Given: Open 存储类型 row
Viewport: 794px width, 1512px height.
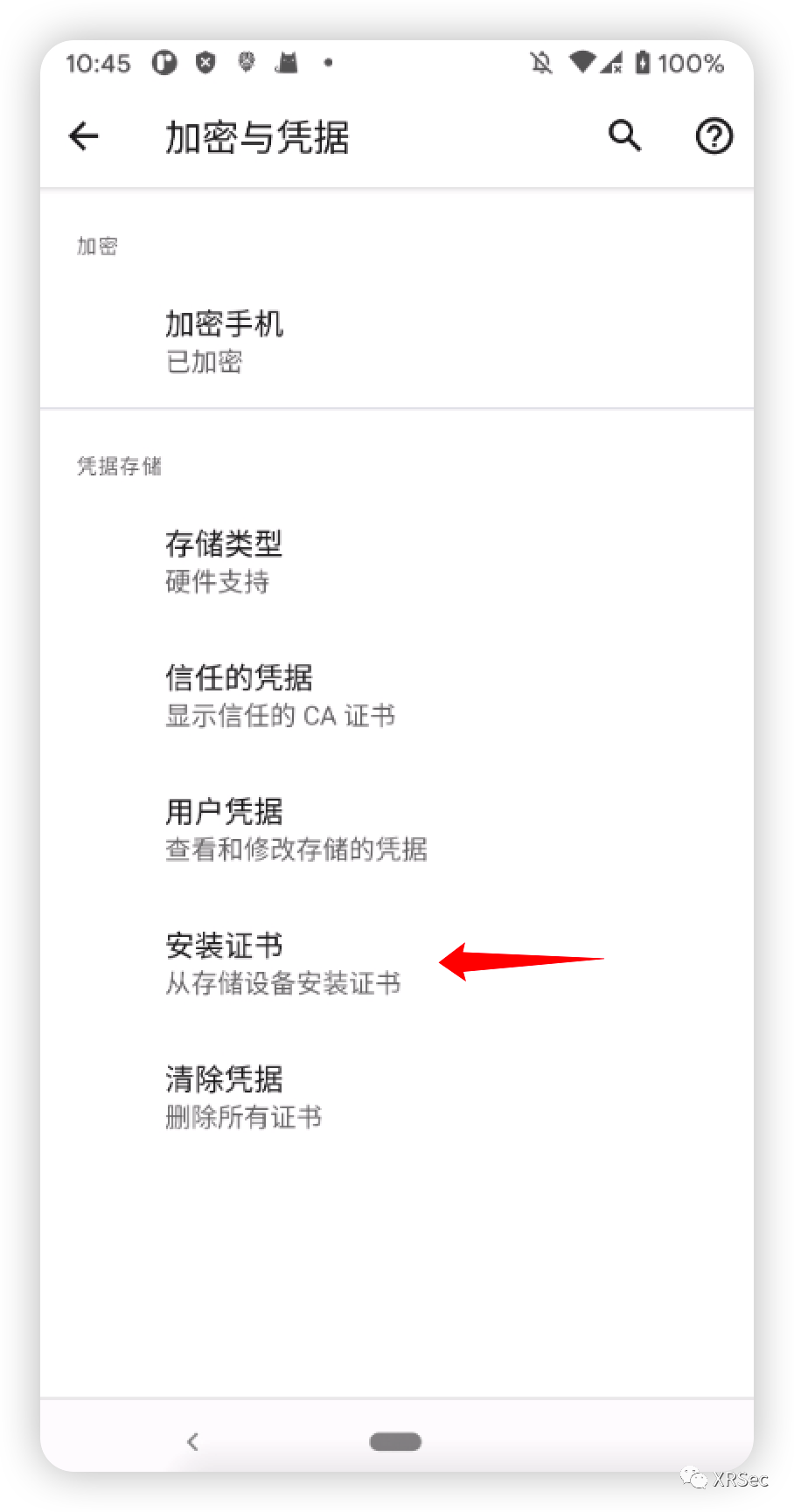Looking at the screenshot, I should click(x=224, y=561).
